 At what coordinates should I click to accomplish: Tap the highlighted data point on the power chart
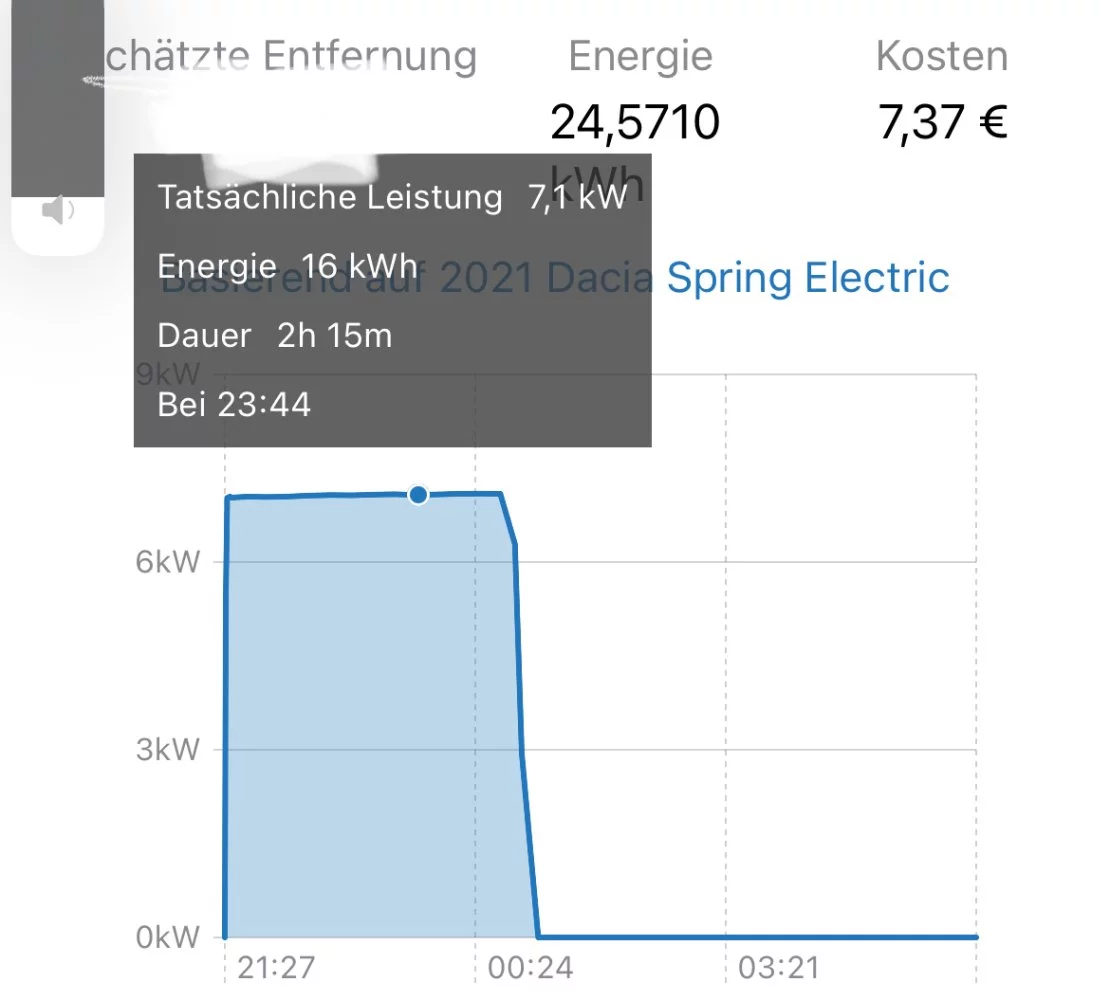click(x=418, y=495)
